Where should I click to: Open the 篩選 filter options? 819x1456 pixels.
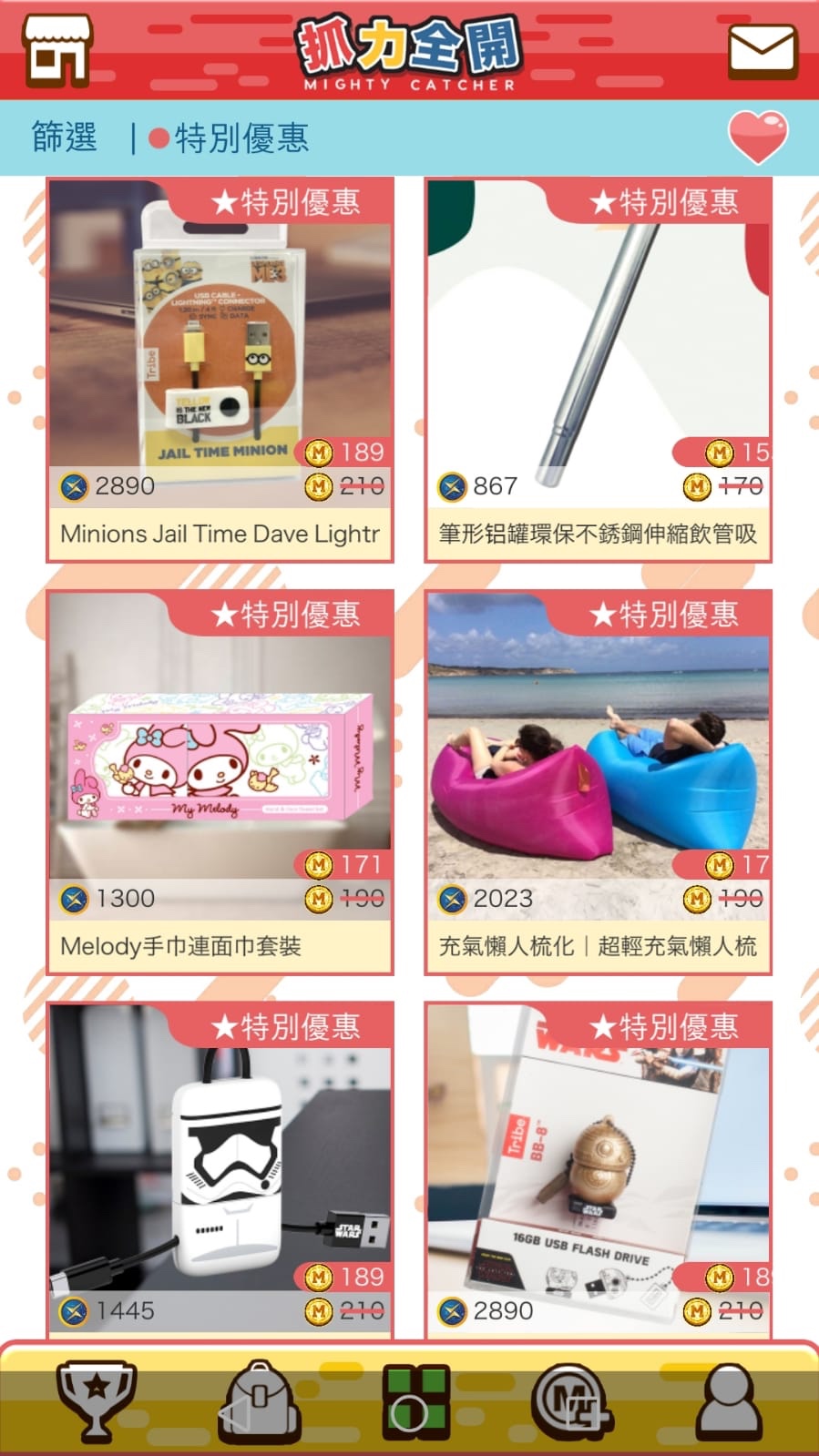click(x=65, y=137)
